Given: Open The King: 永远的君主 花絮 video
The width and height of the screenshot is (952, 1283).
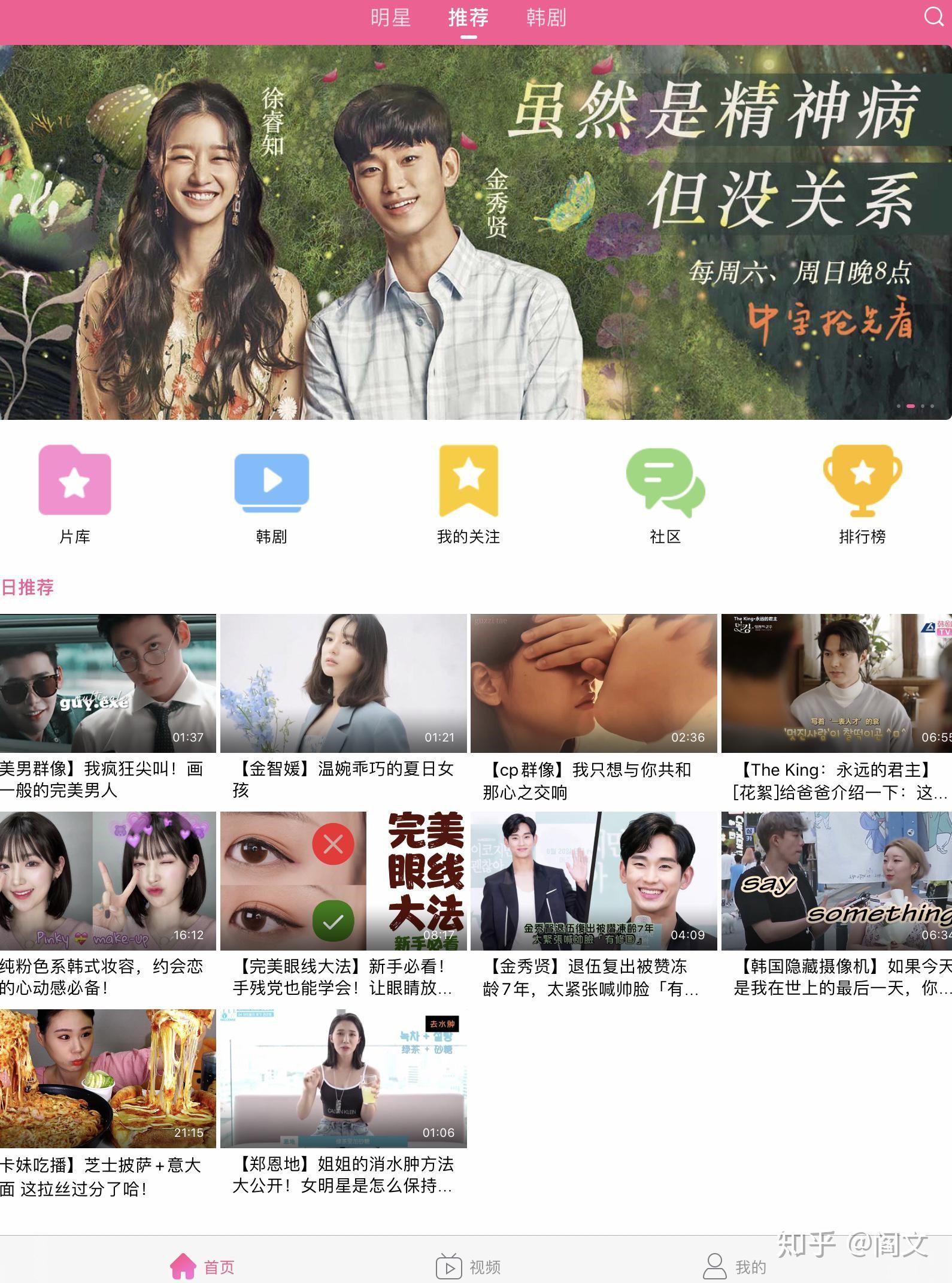Looking at the screenshot, I should tap(836, 683).
